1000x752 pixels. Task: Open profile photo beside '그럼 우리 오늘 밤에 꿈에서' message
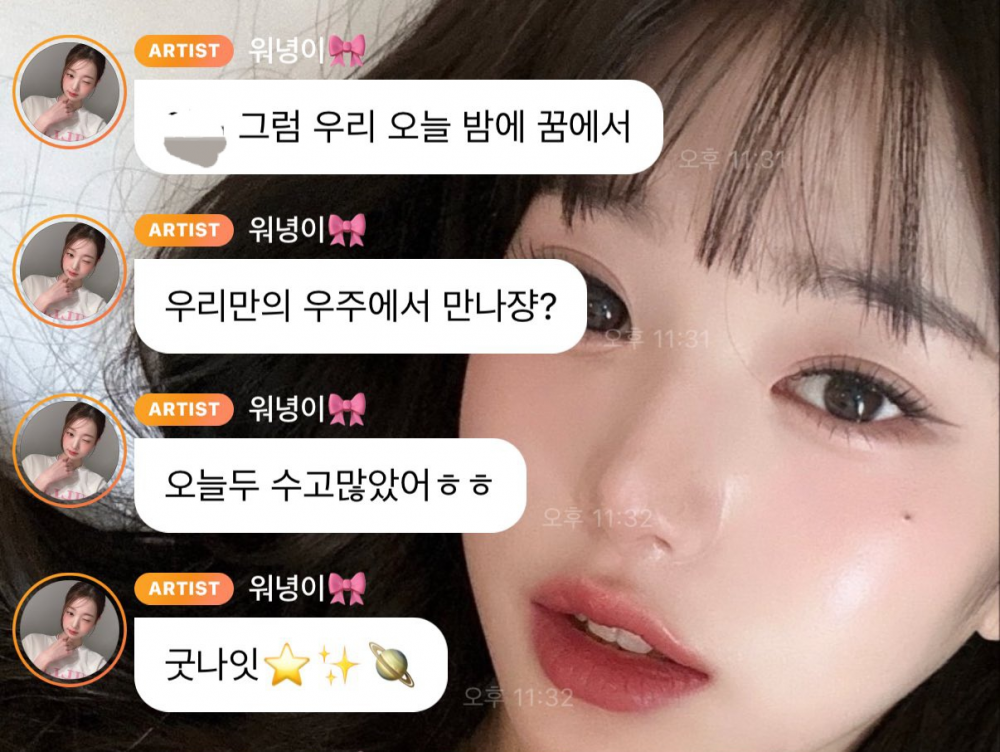click(69, 91)
